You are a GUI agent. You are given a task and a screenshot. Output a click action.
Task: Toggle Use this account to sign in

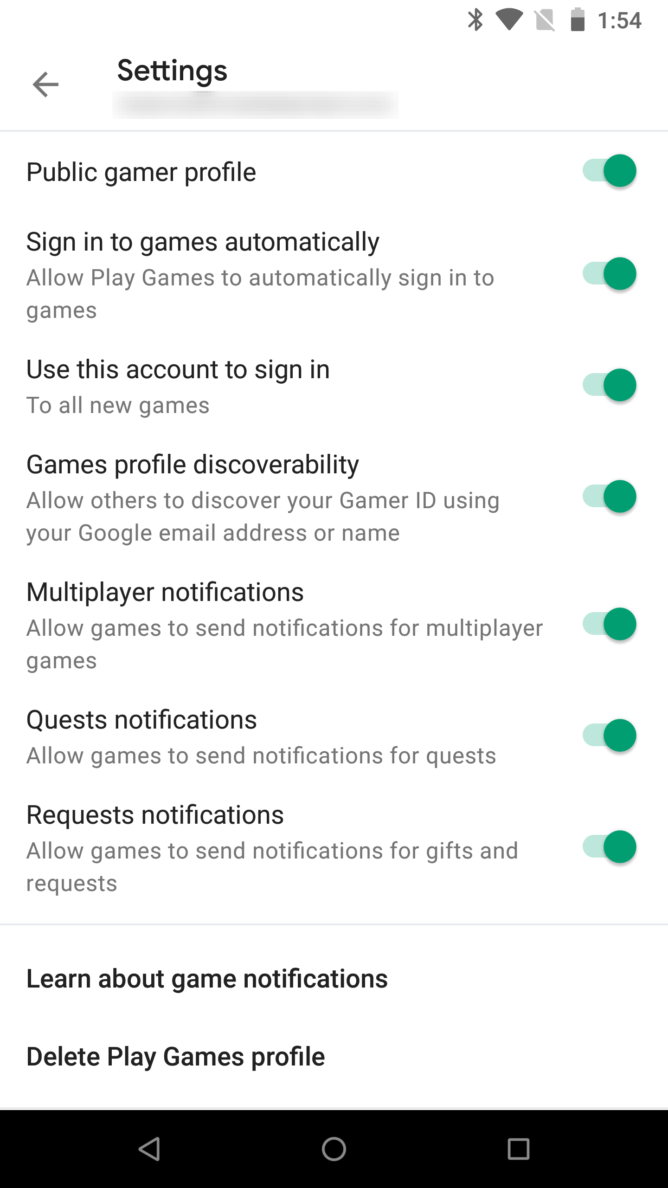609,385
